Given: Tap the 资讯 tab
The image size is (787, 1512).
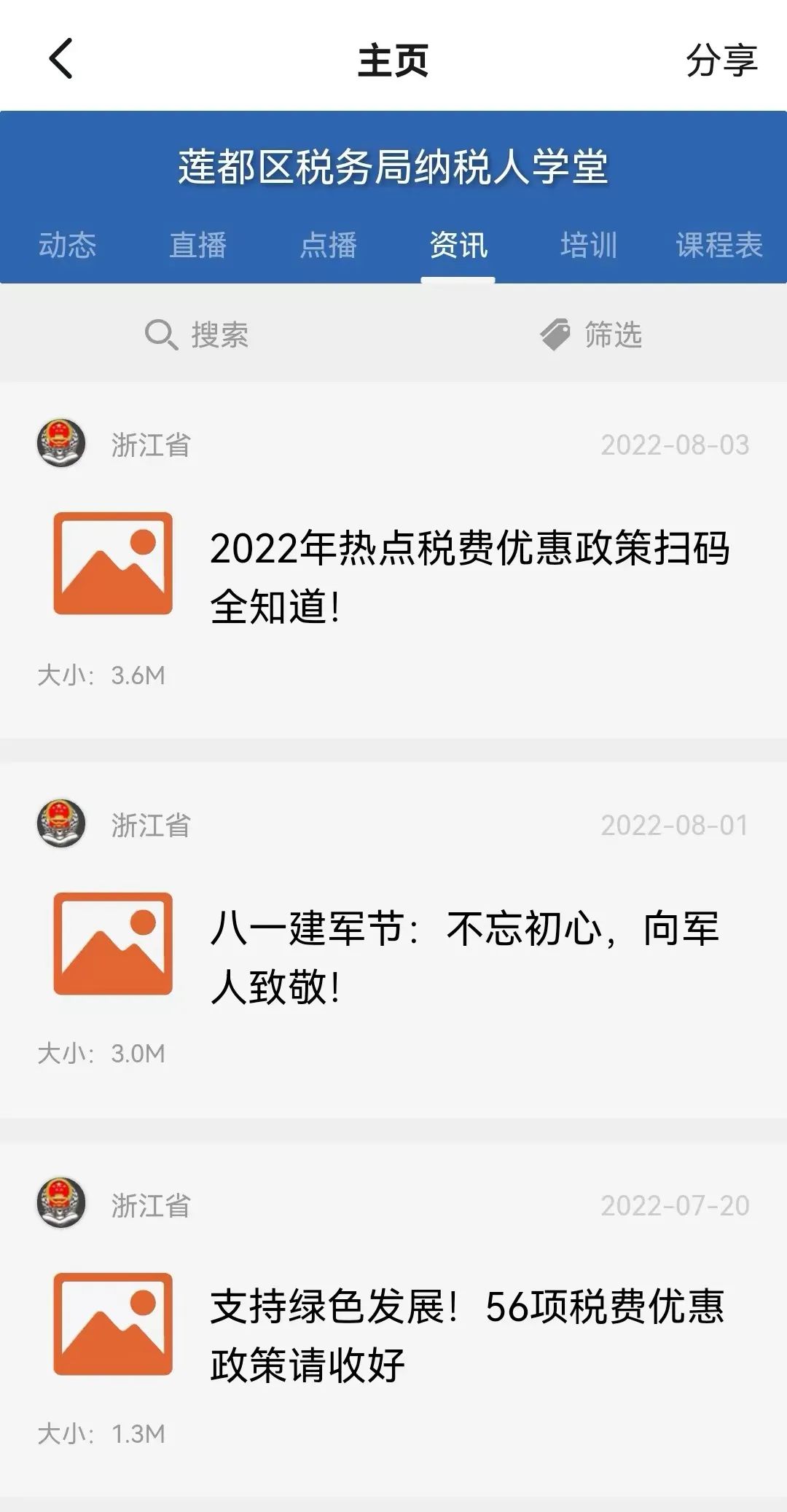Looking at the screenshot, I should coord(458,245).
